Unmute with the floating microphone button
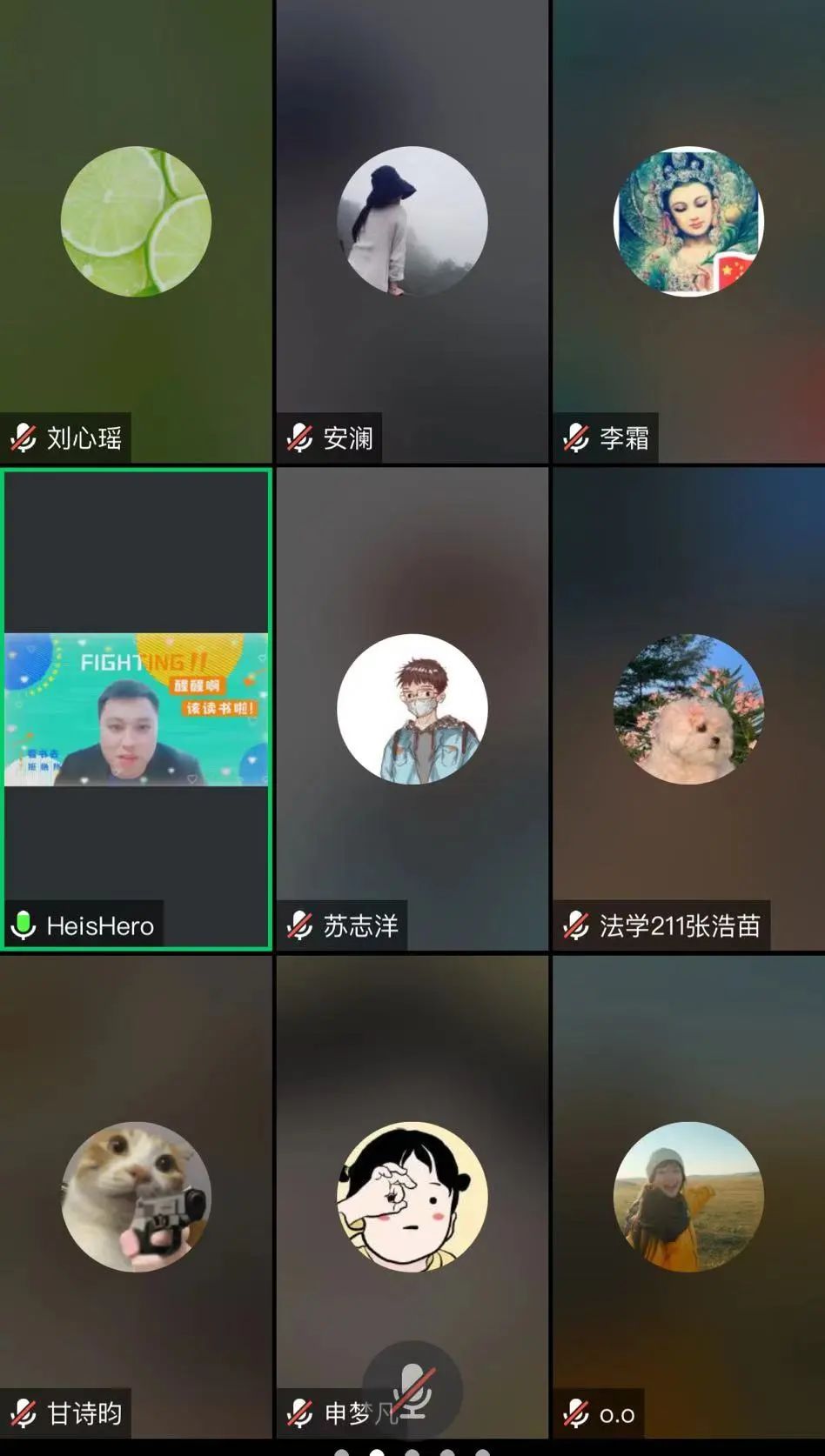 [x=412, y=1390]
